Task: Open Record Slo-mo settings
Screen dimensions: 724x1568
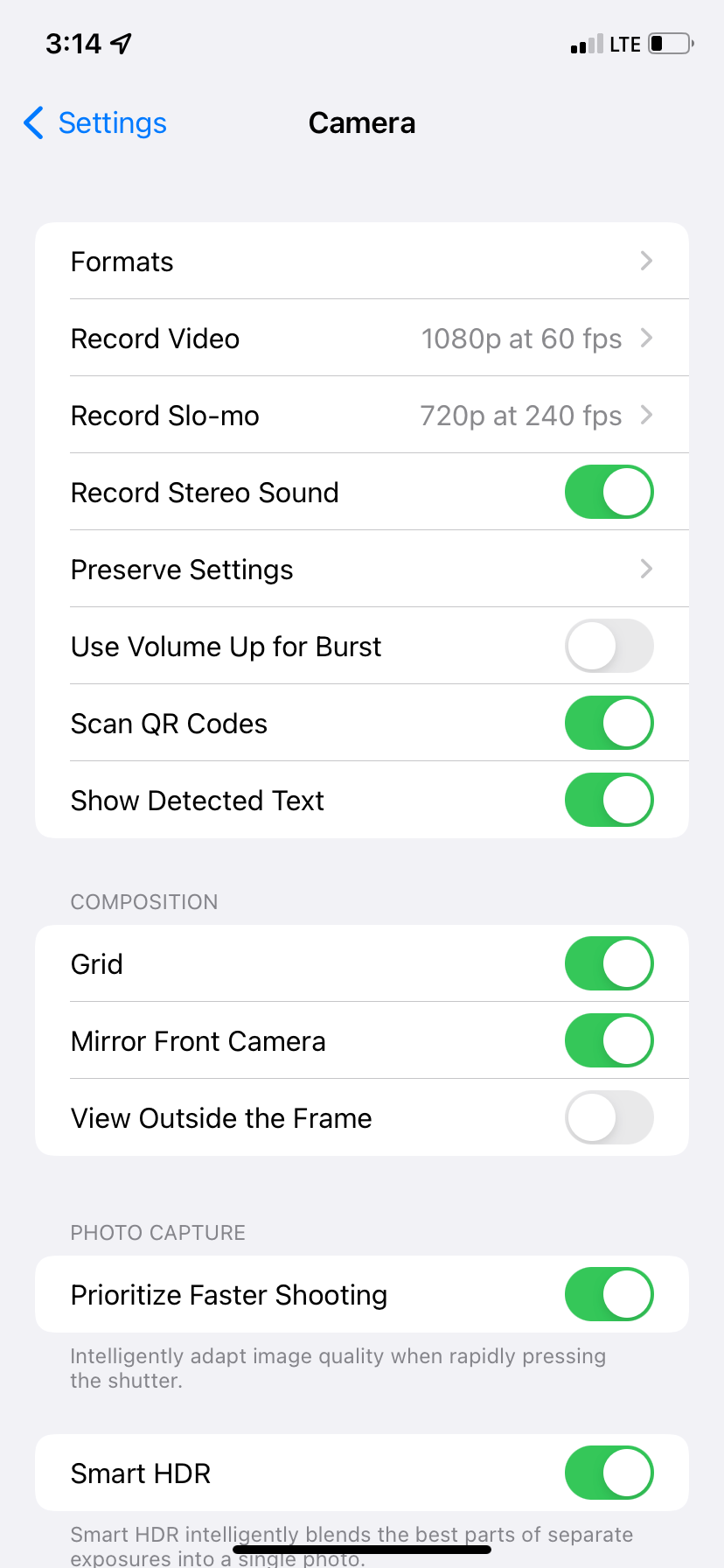Action: 362,416
